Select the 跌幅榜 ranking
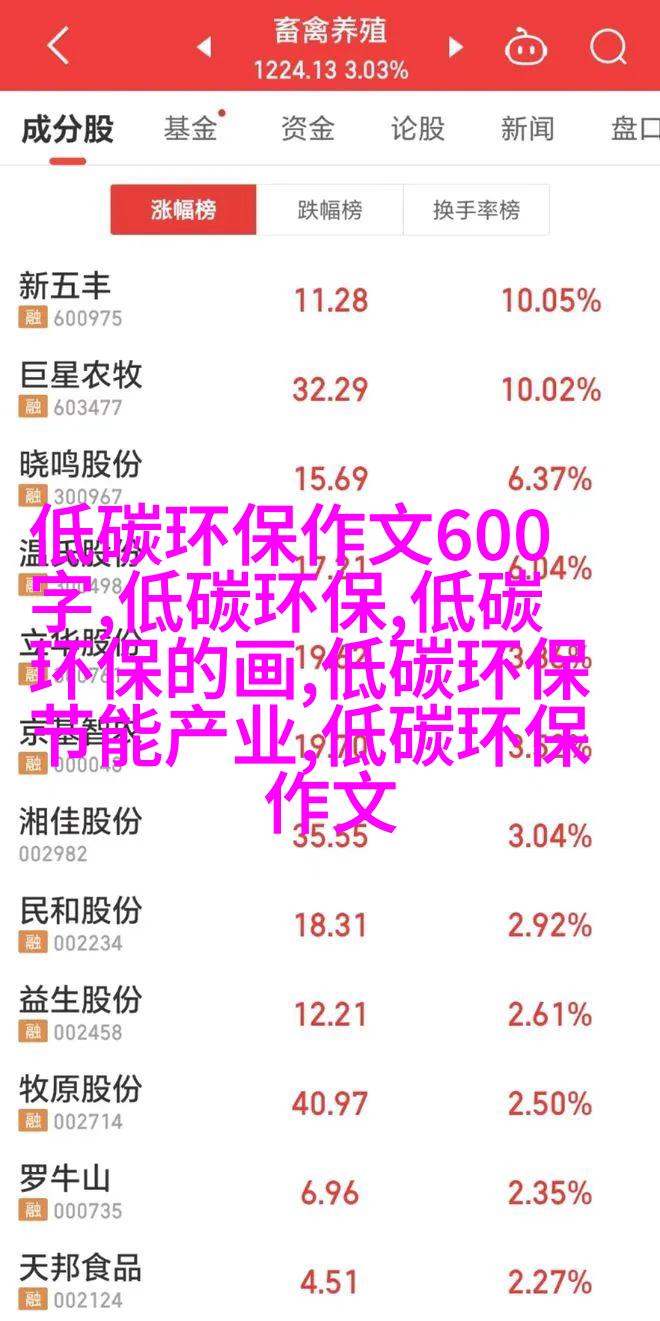 coord(330,211)
